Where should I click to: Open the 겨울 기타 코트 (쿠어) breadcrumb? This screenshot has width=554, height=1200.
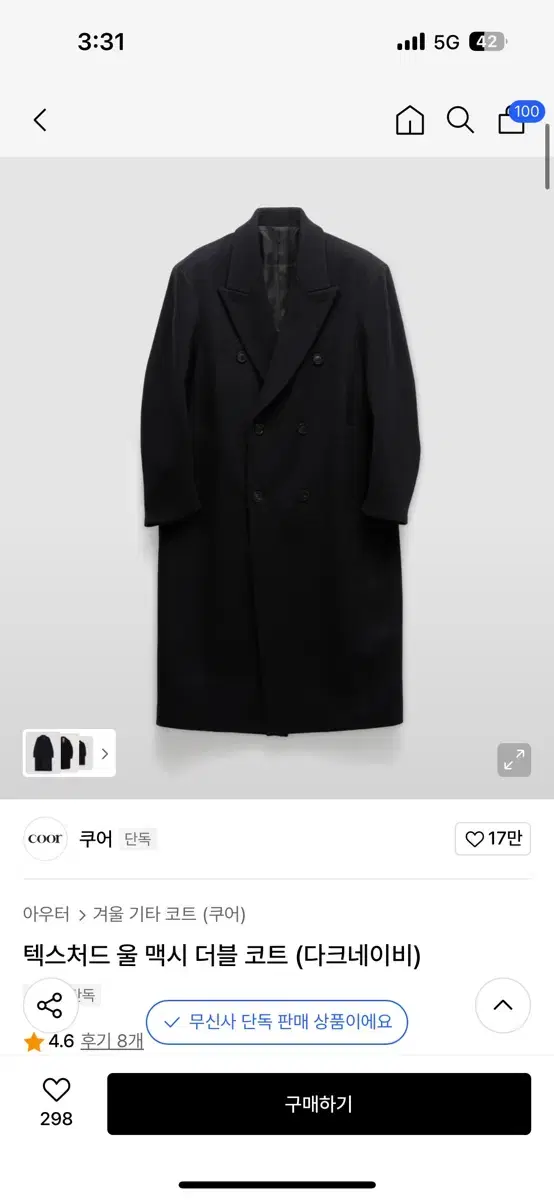click(169, 914)
